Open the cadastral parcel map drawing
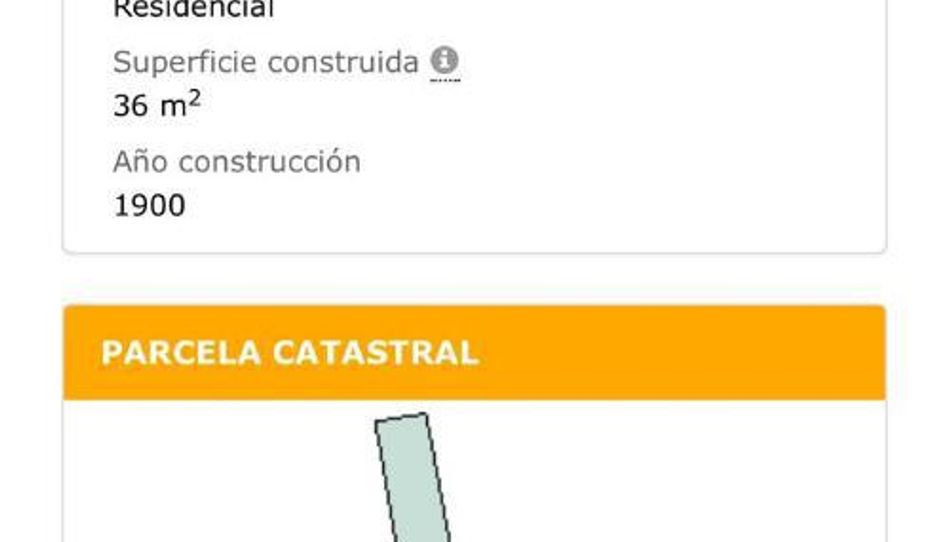This screenshot has height=542, width=948. click(x=412, y=480)
